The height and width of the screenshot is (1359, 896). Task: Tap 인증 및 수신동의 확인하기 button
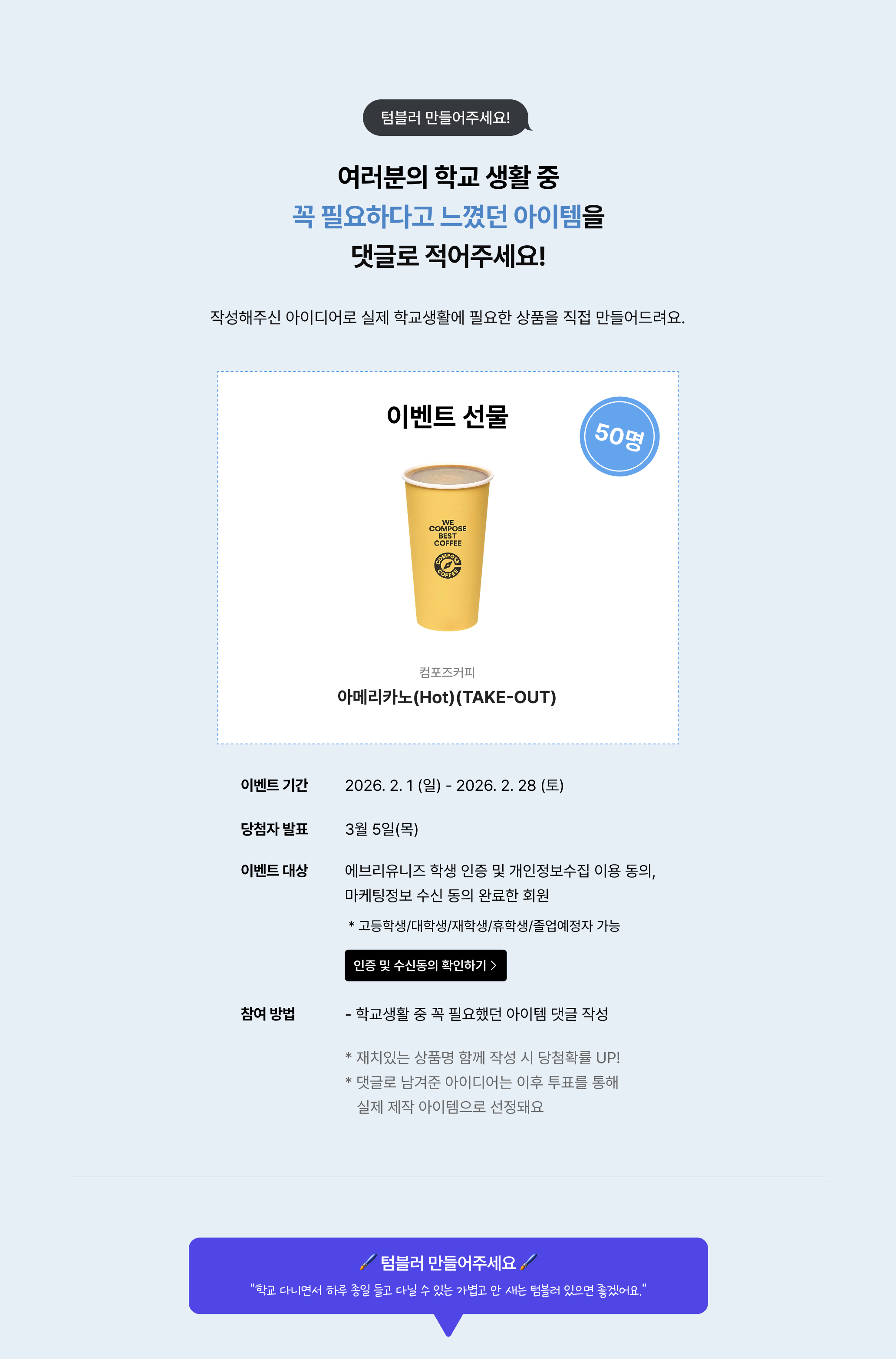point(425,965)
